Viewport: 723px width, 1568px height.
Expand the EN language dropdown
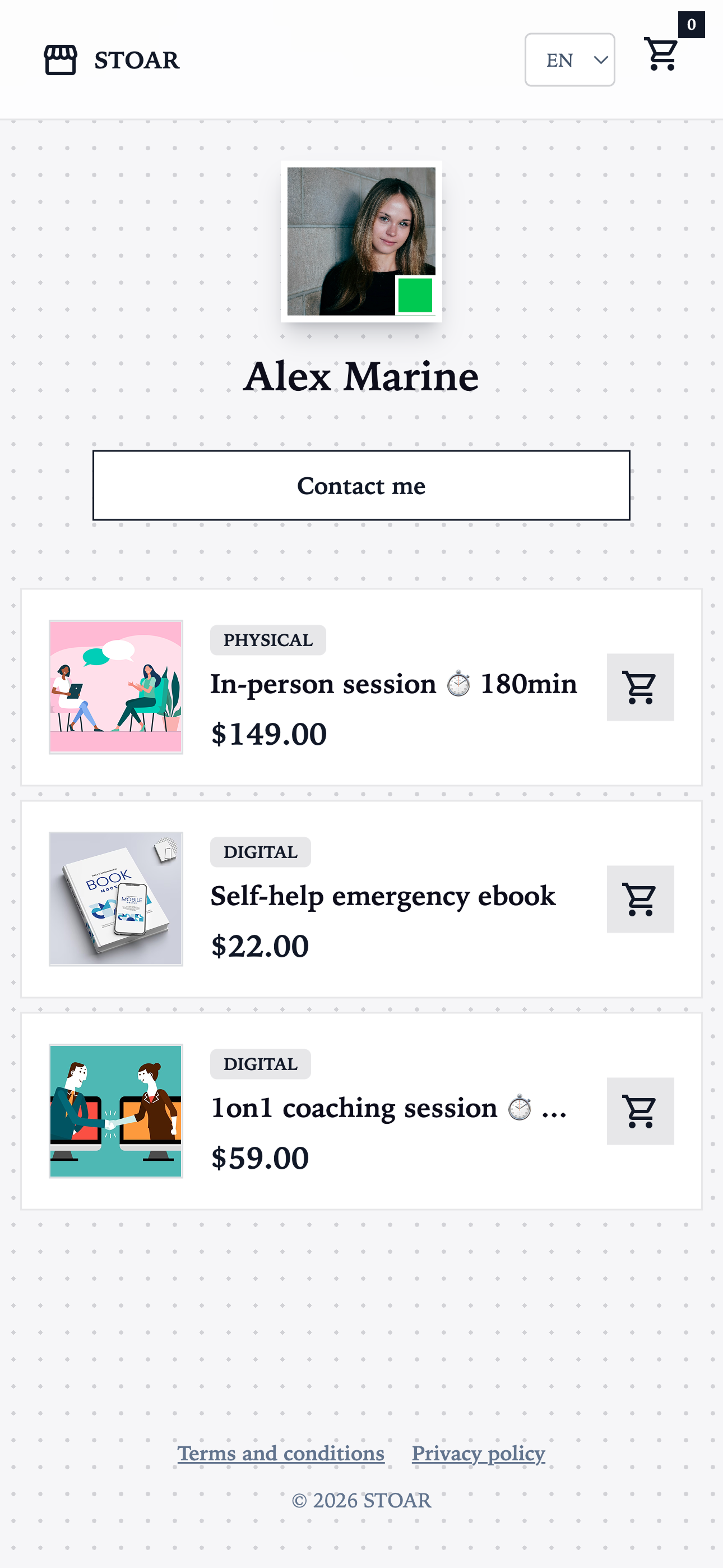pos(569,59)
